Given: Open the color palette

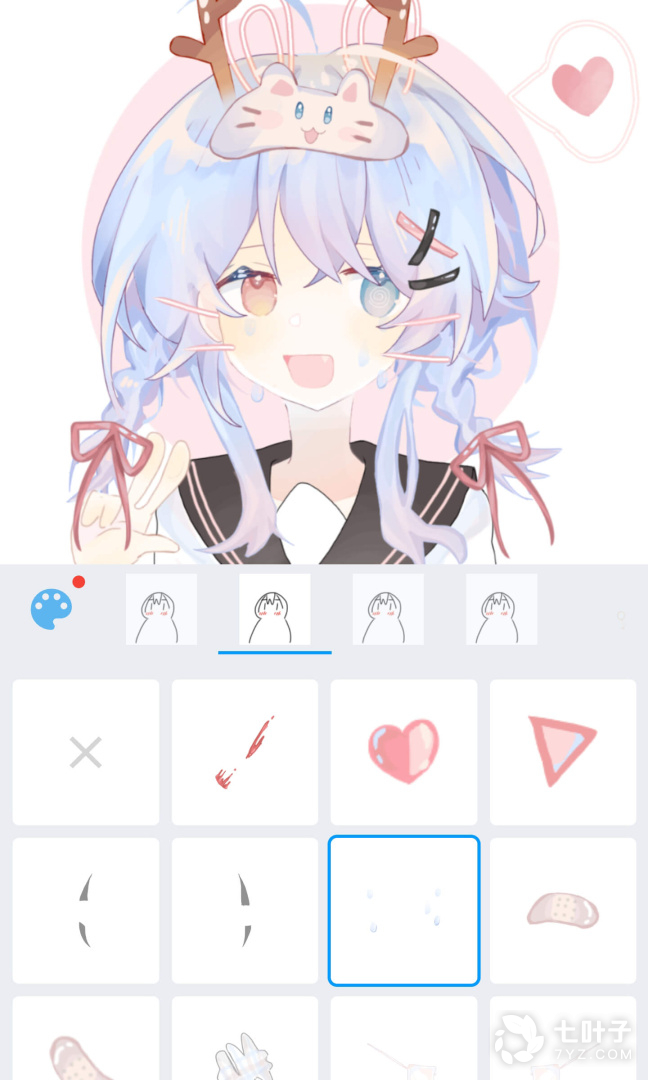Looking at the screenshot, I should (x=52, y=608).
